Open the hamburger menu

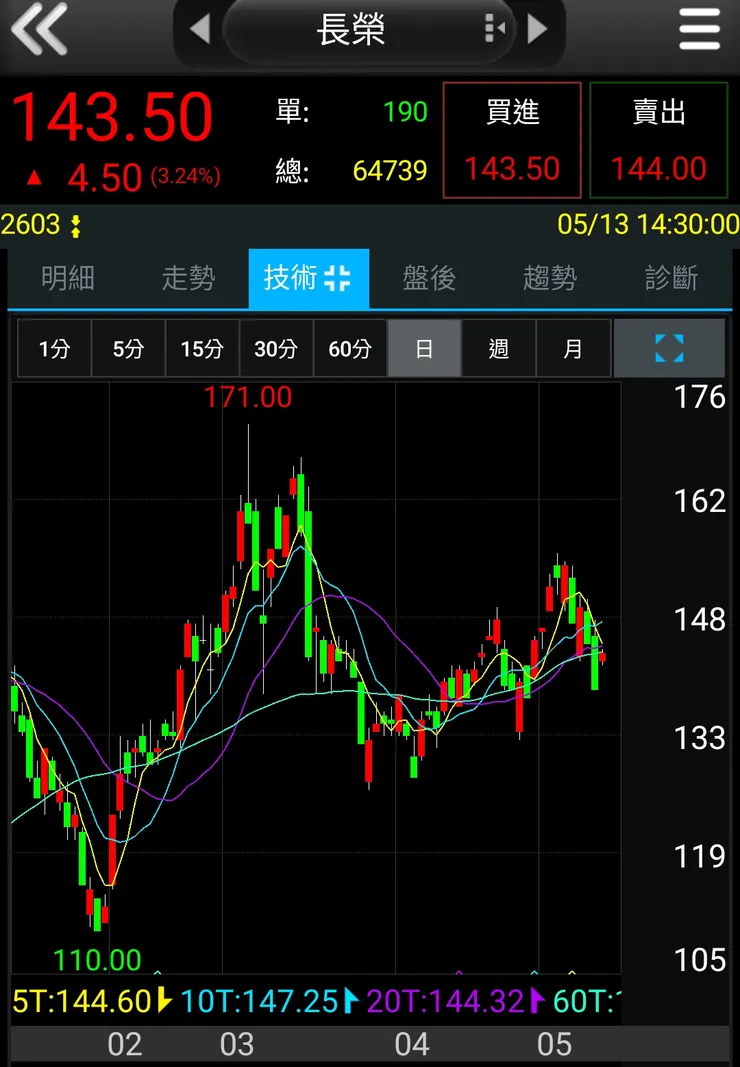pyautogui.click(x=699, y=30)
